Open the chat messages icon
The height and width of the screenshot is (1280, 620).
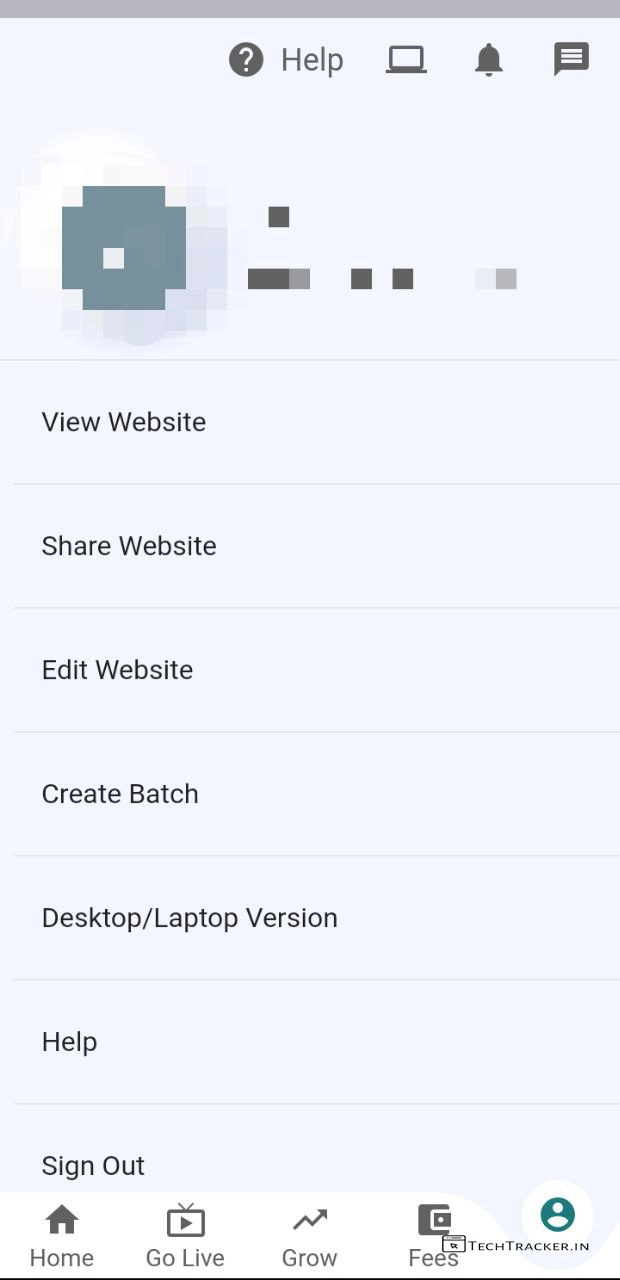pos(571,60)
